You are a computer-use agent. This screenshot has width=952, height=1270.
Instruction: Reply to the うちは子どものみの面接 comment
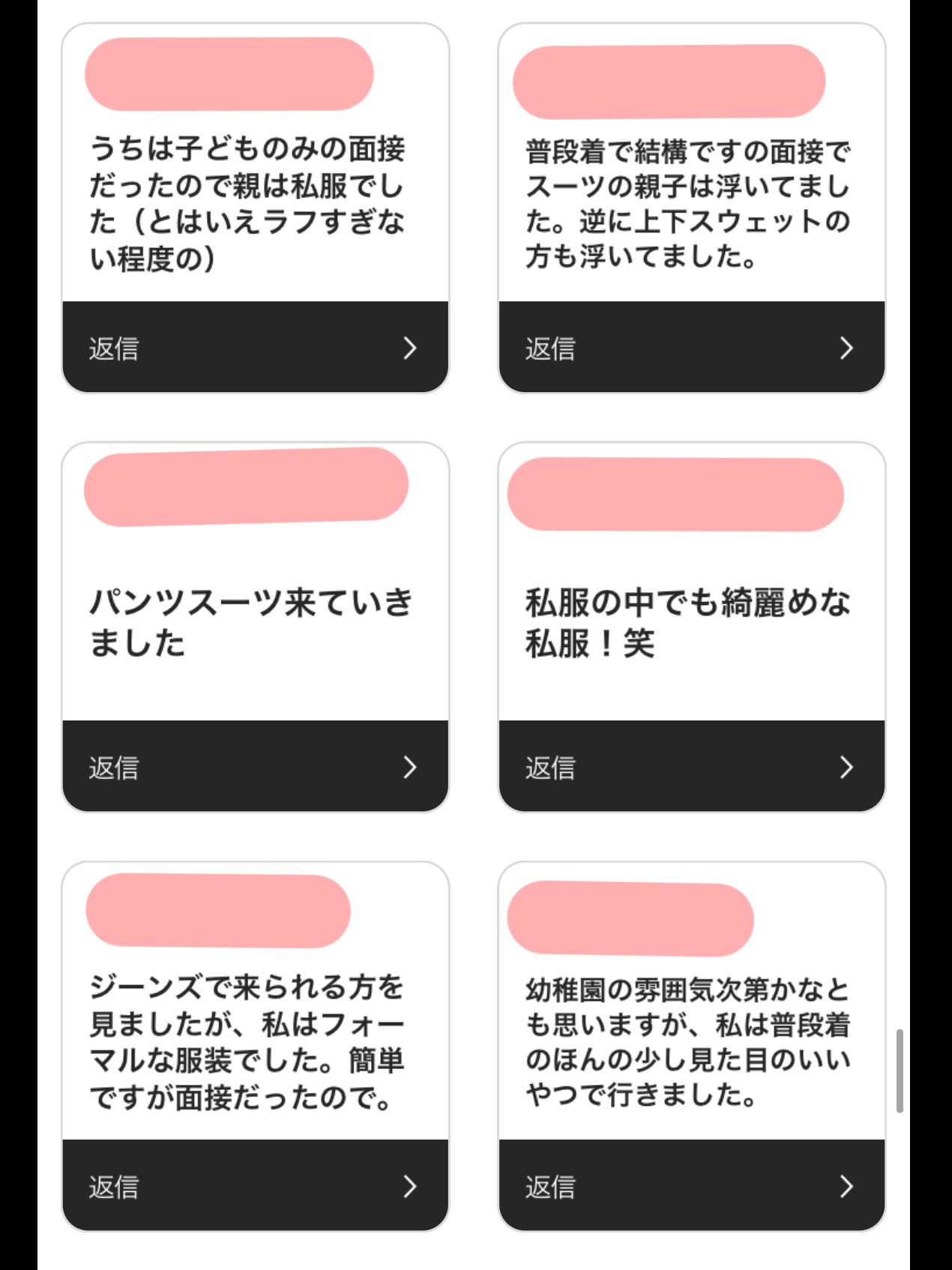pos(255,348)
